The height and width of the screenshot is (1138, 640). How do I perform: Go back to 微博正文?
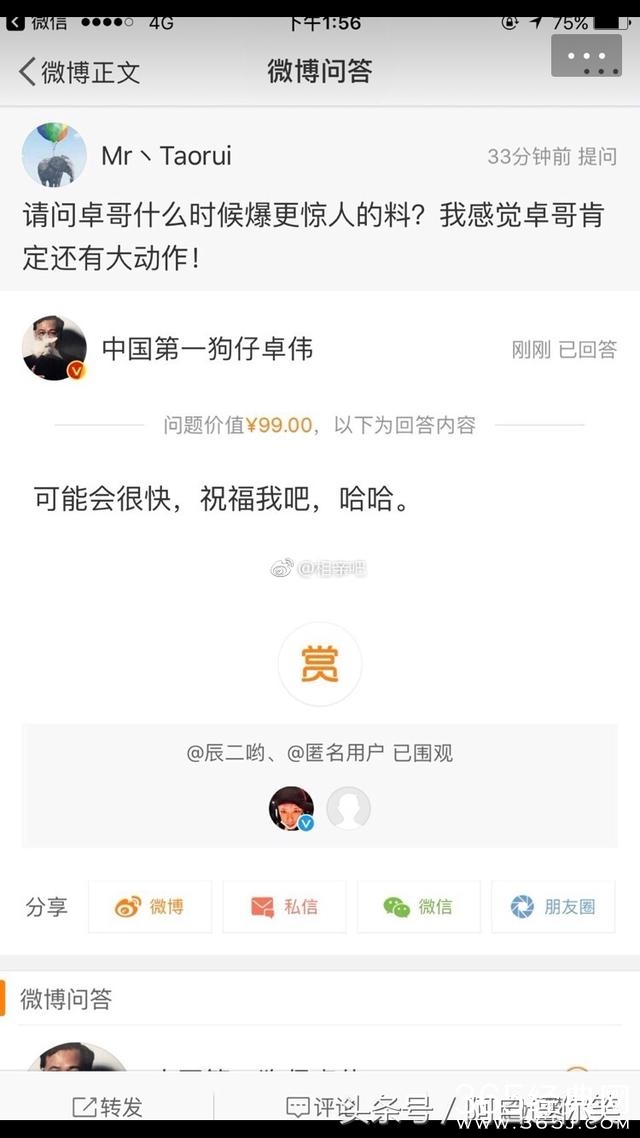[x=79, y=71]
